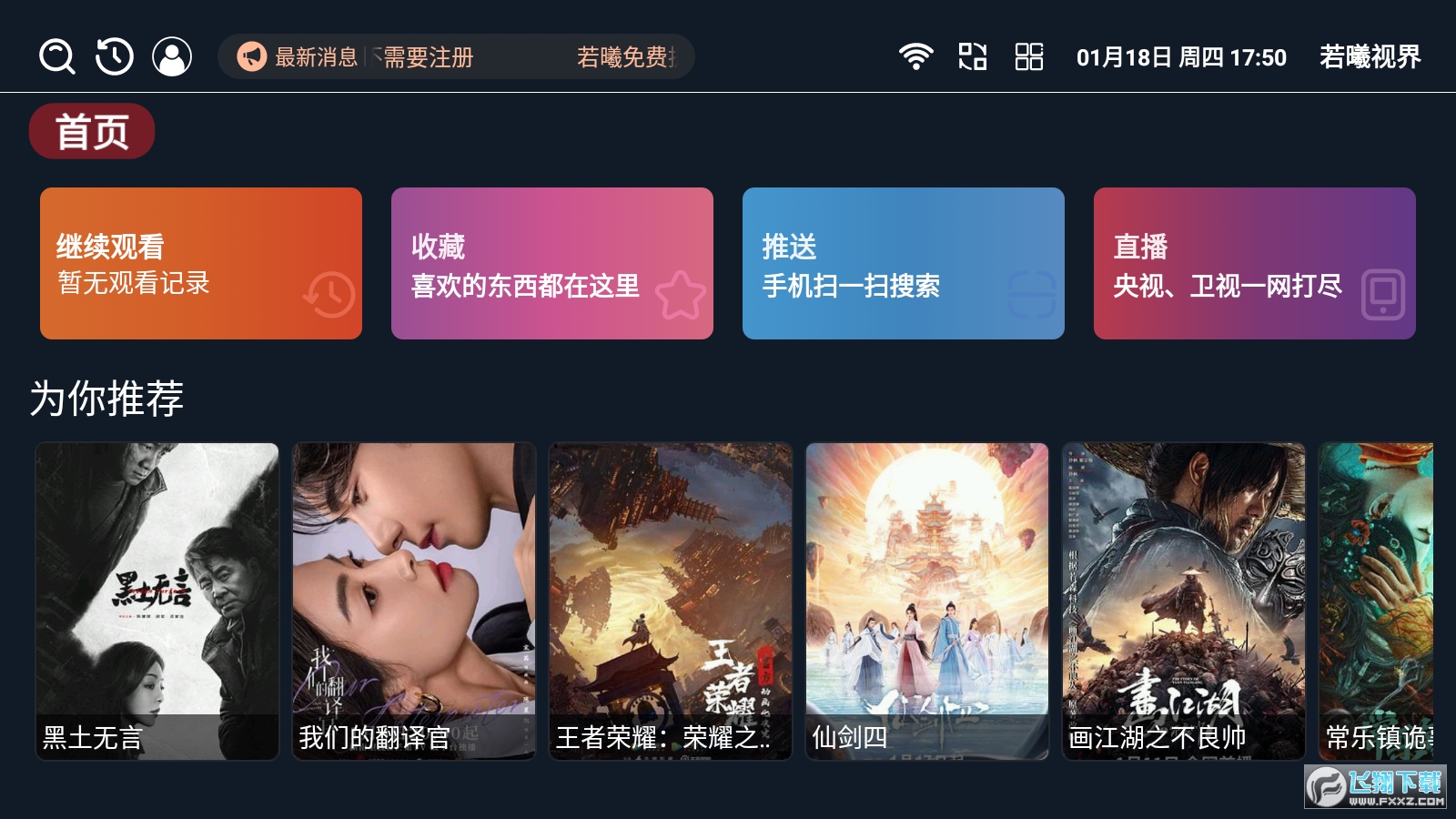Open the 王者荣耀 poster
1456x819 pixels.
(671, 601)
